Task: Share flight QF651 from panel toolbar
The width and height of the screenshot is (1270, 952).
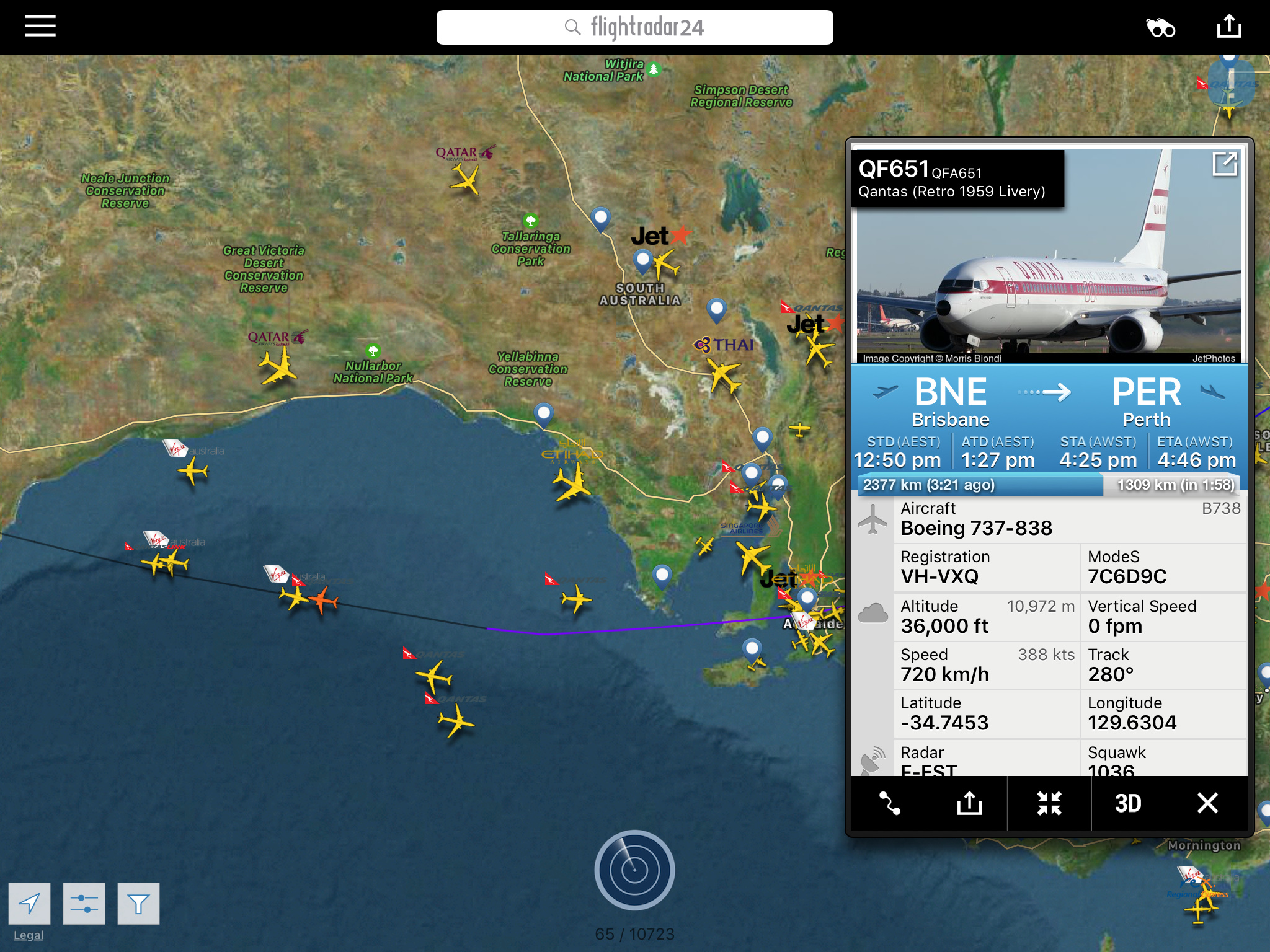Action: pyautogui.click(x=969, y=803)
